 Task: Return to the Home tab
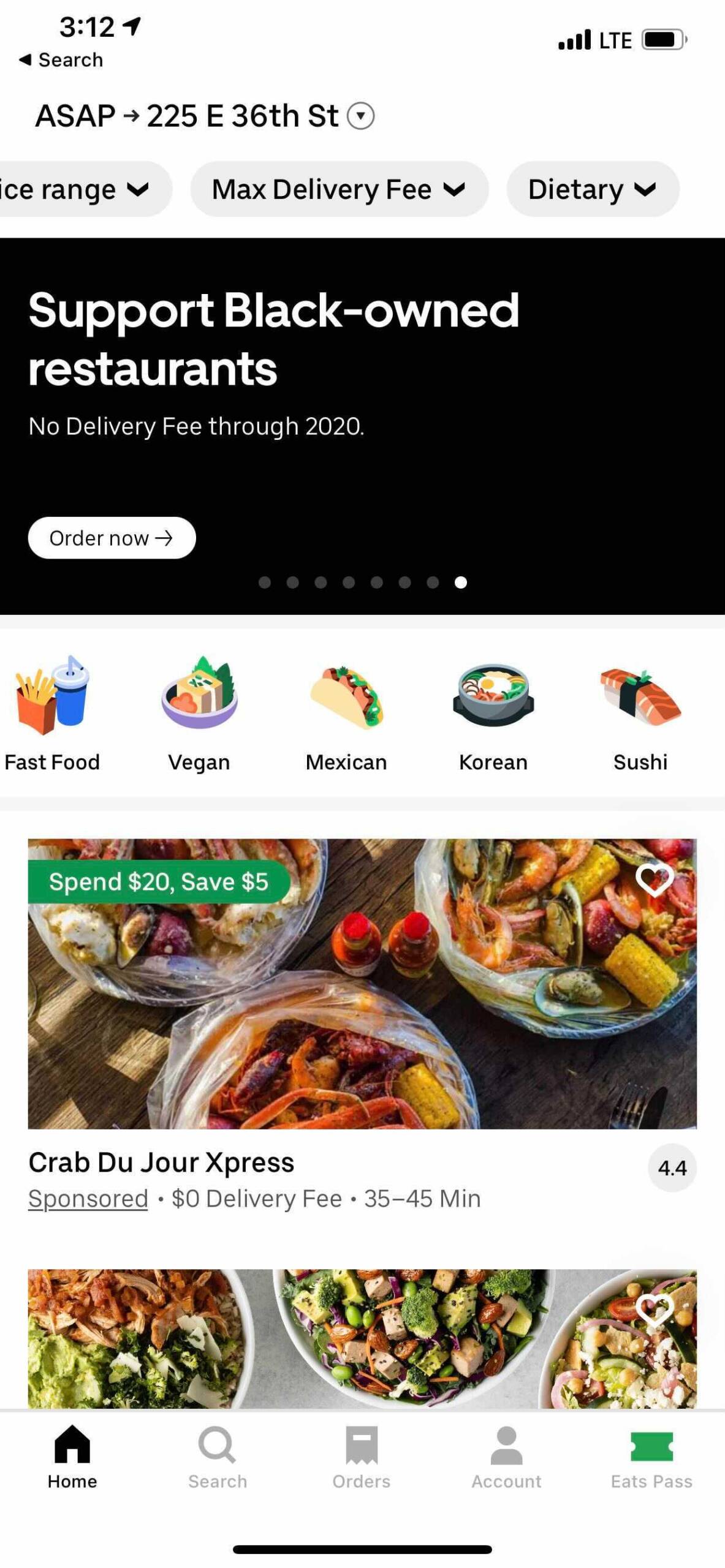point(72,1458)
